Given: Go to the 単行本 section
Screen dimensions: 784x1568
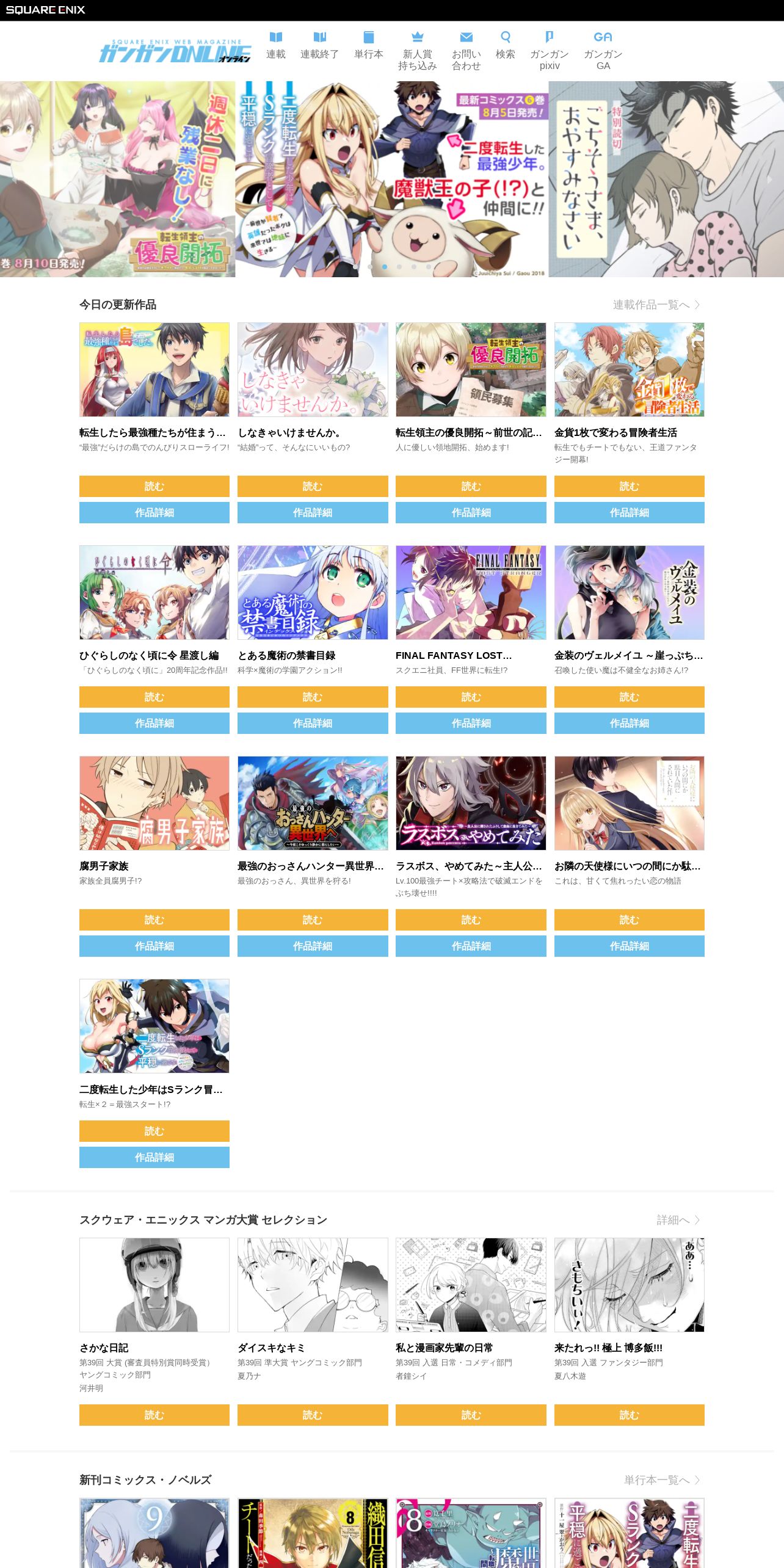Looking at the screenshot, I should point(369,46).
